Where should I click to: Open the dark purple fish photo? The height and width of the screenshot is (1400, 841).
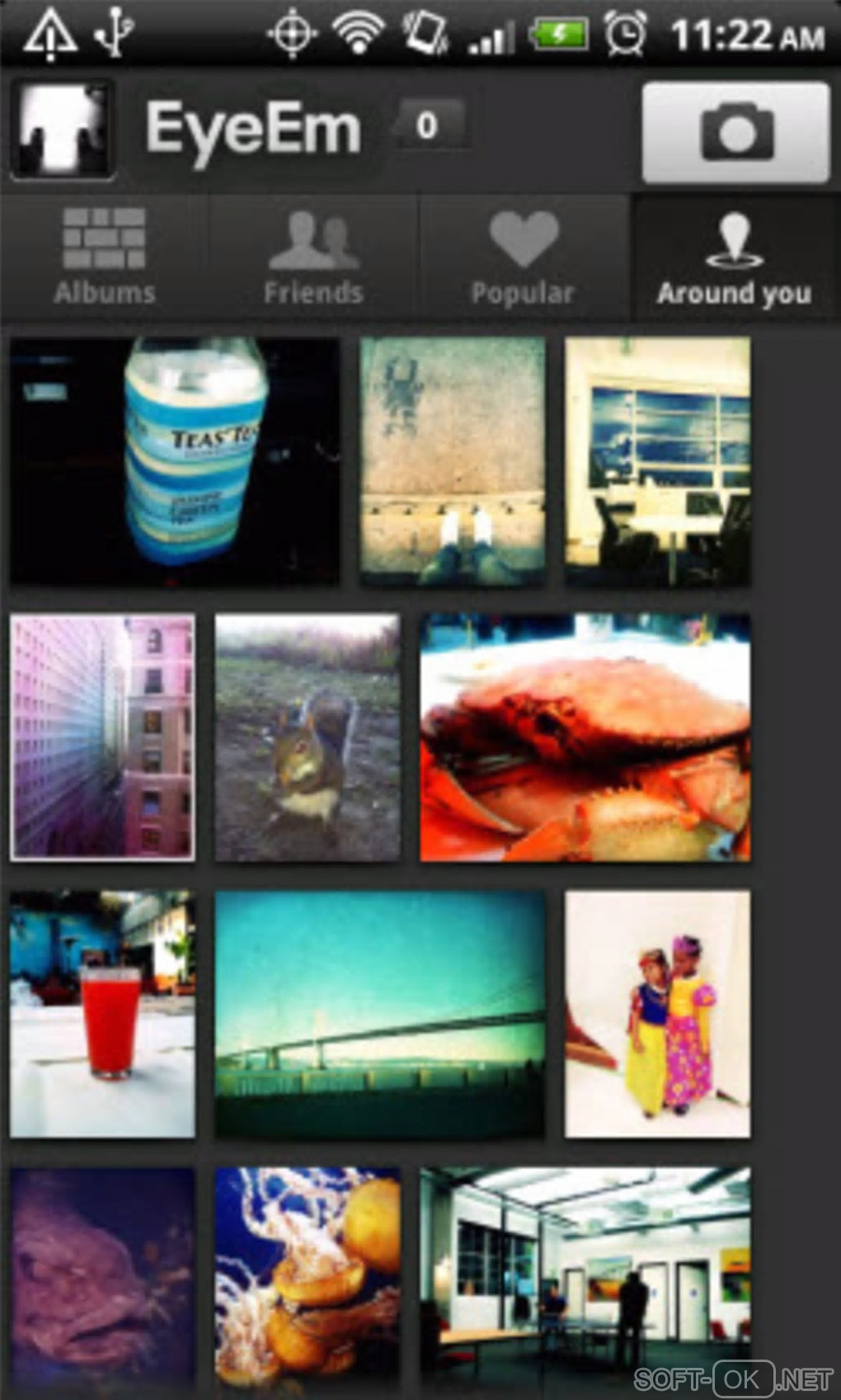(103, 1279)
